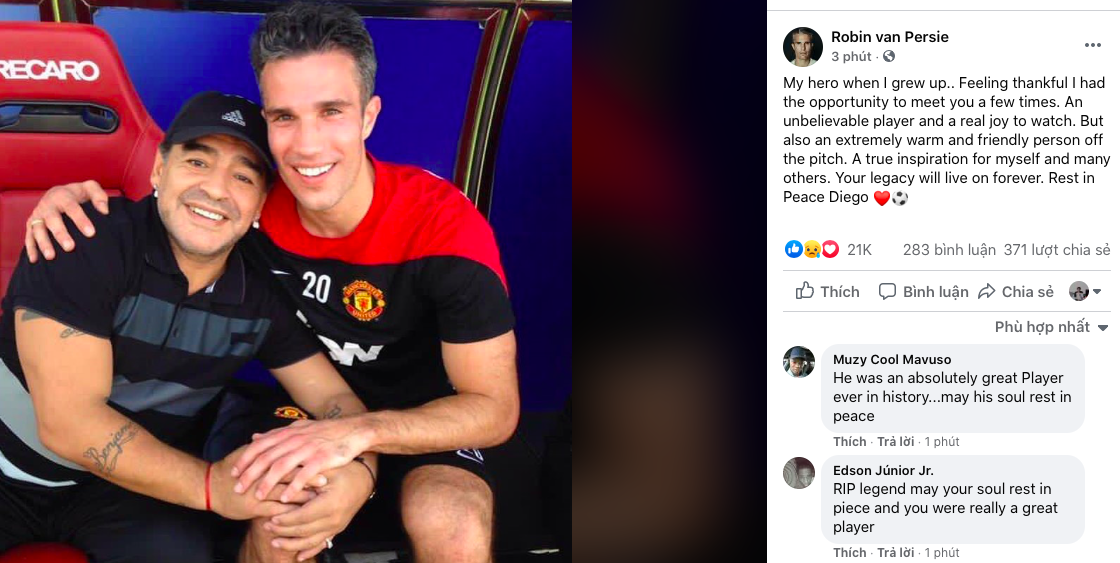Open Edson Júnior Jr.'s profile
The image size is (1120, 563).
[x=883, y=470]
